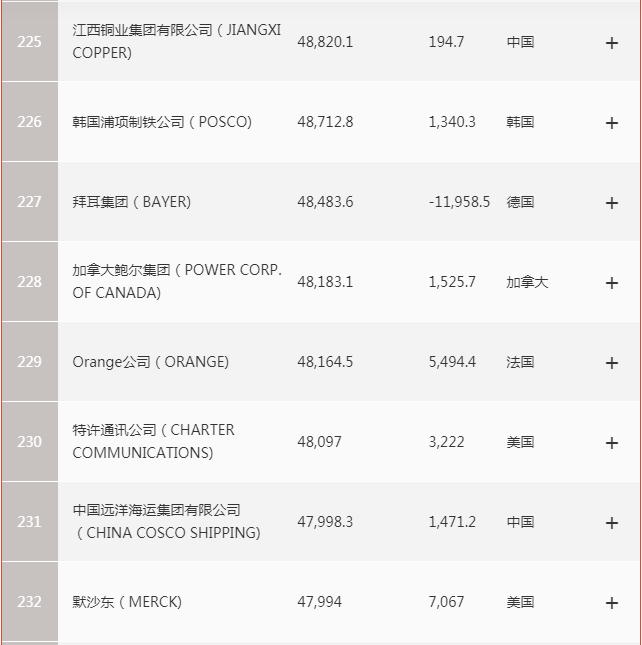Expand the Orange公司 row details
This screenshot has width=642, height=645.
(x=612, y=363)
